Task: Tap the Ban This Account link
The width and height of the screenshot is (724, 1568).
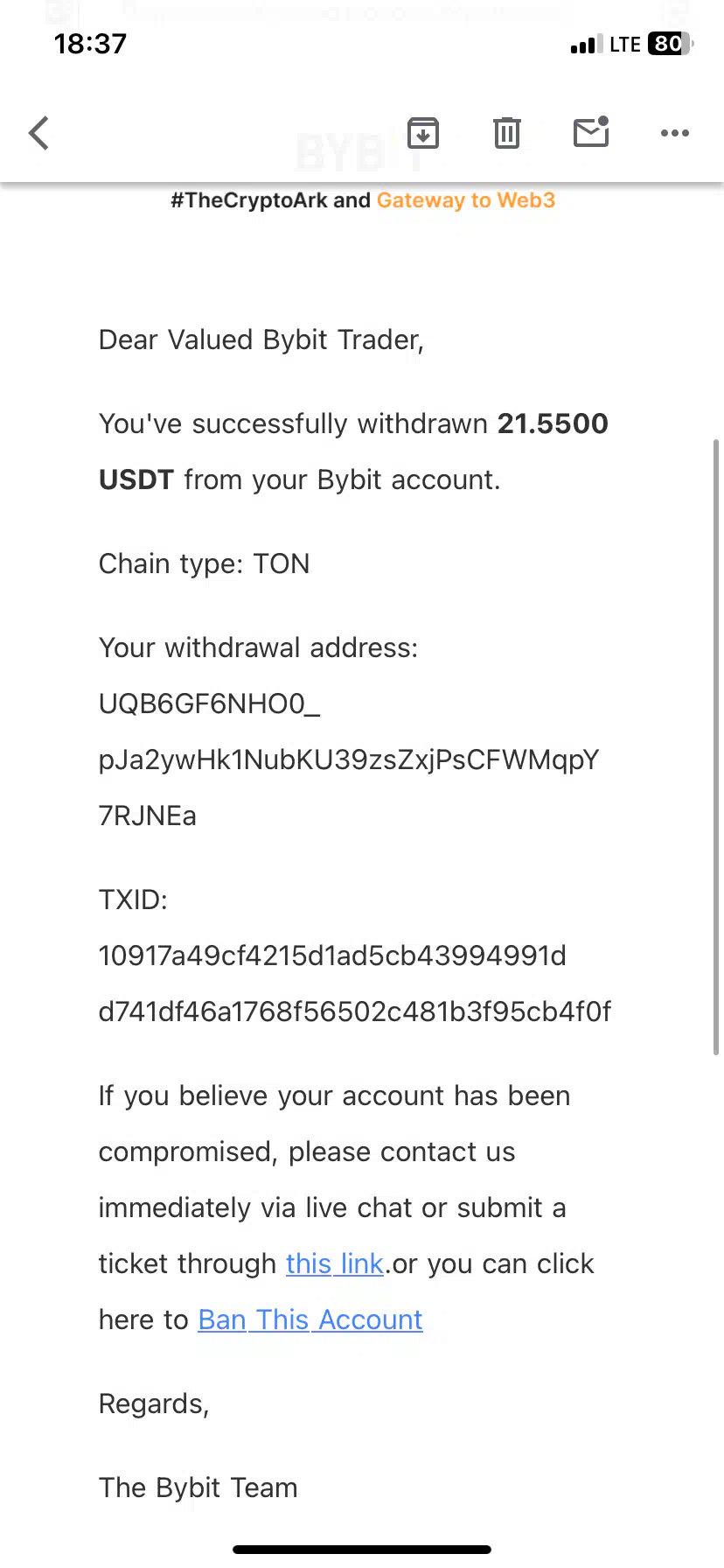Action: click(x=310, y=1319)
